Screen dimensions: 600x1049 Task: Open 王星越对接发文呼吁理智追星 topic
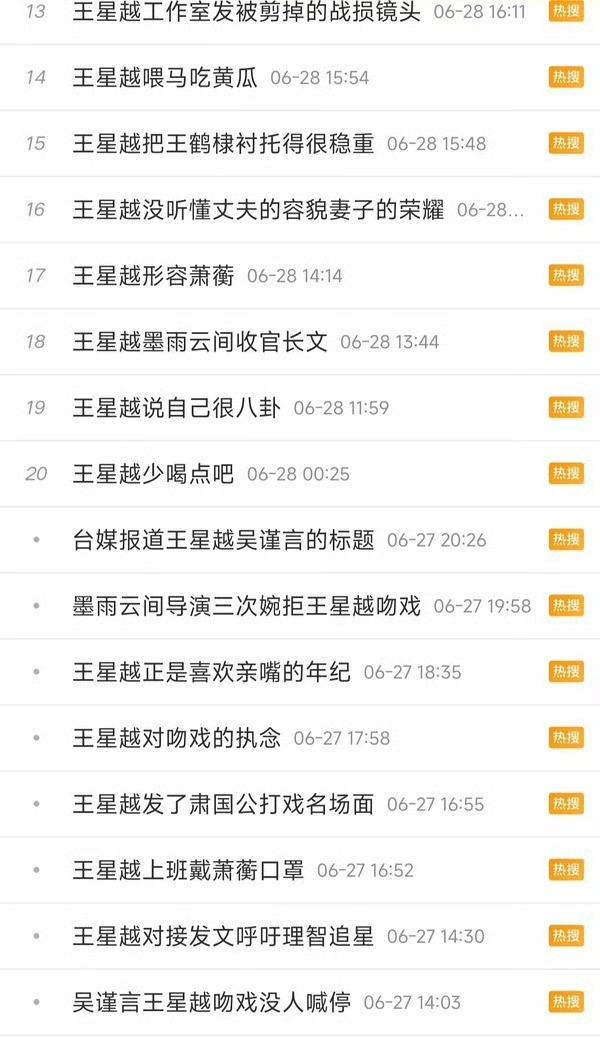[223, 936]
